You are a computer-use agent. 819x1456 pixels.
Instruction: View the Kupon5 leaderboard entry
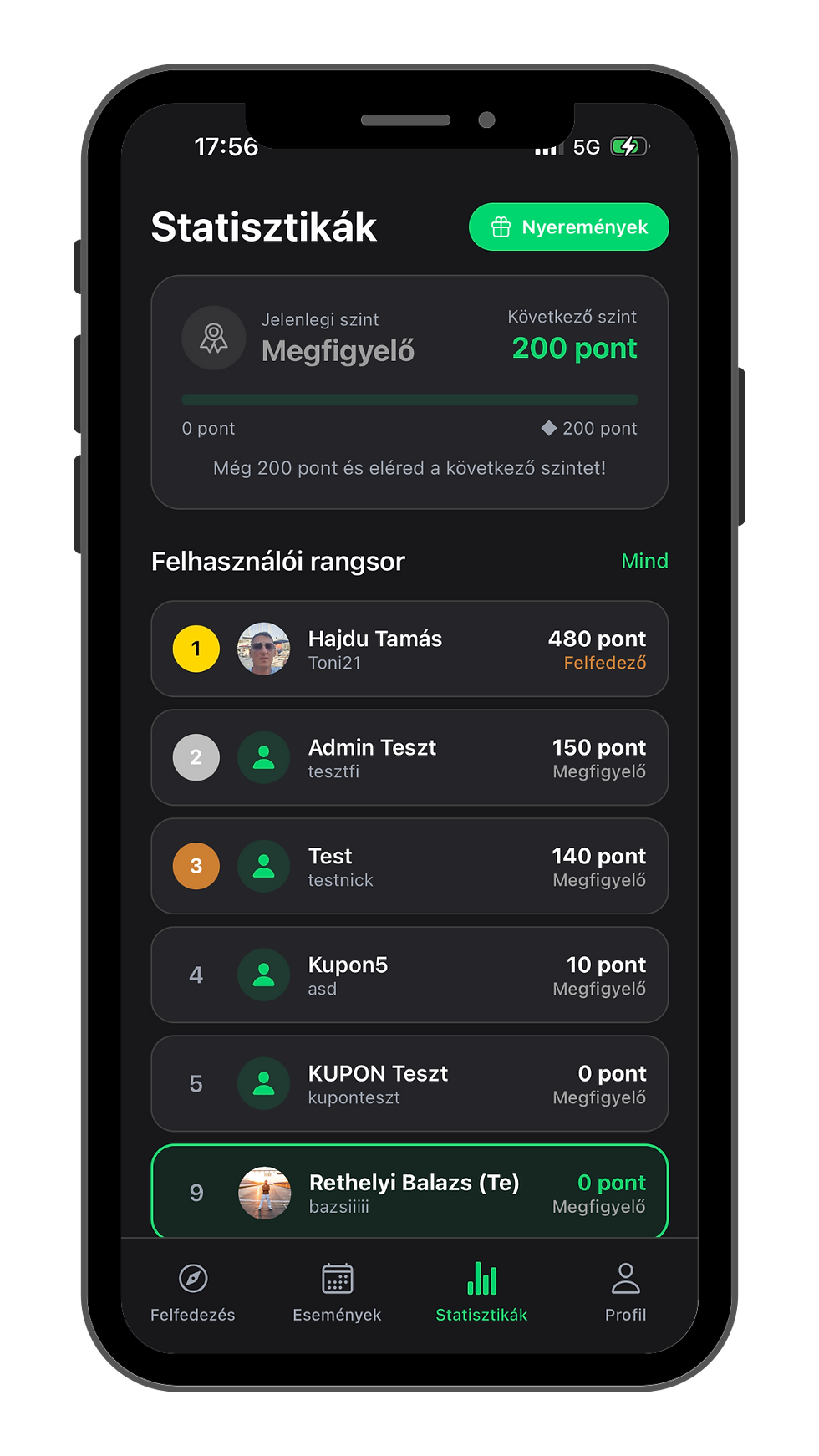coord(409,975)
